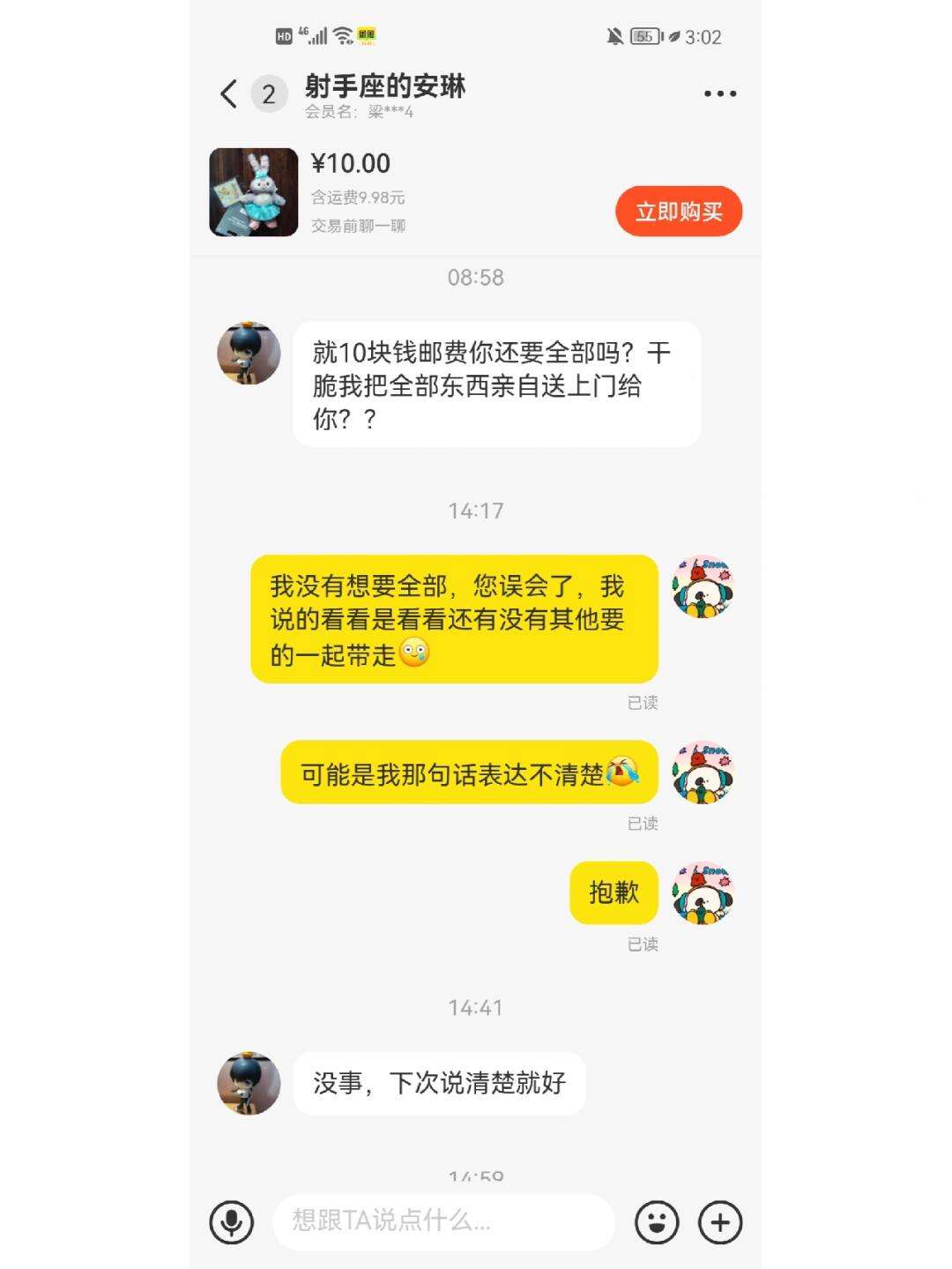This screenshot has width=952, height=1269.
Task: Focus the 想跟TA说点什么 message field
Action: (443, 1221)
